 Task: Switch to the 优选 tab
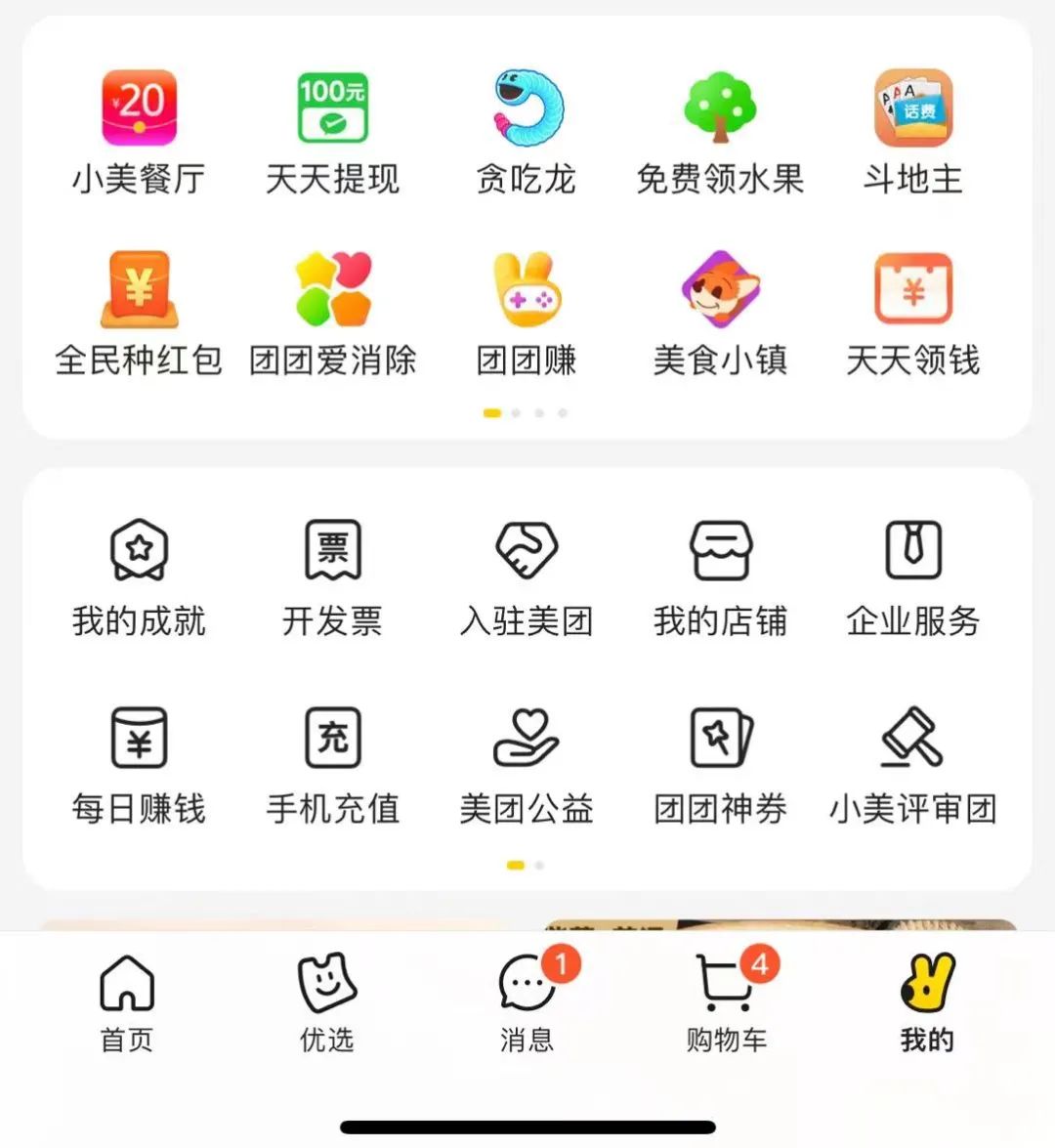[326, 1001]
